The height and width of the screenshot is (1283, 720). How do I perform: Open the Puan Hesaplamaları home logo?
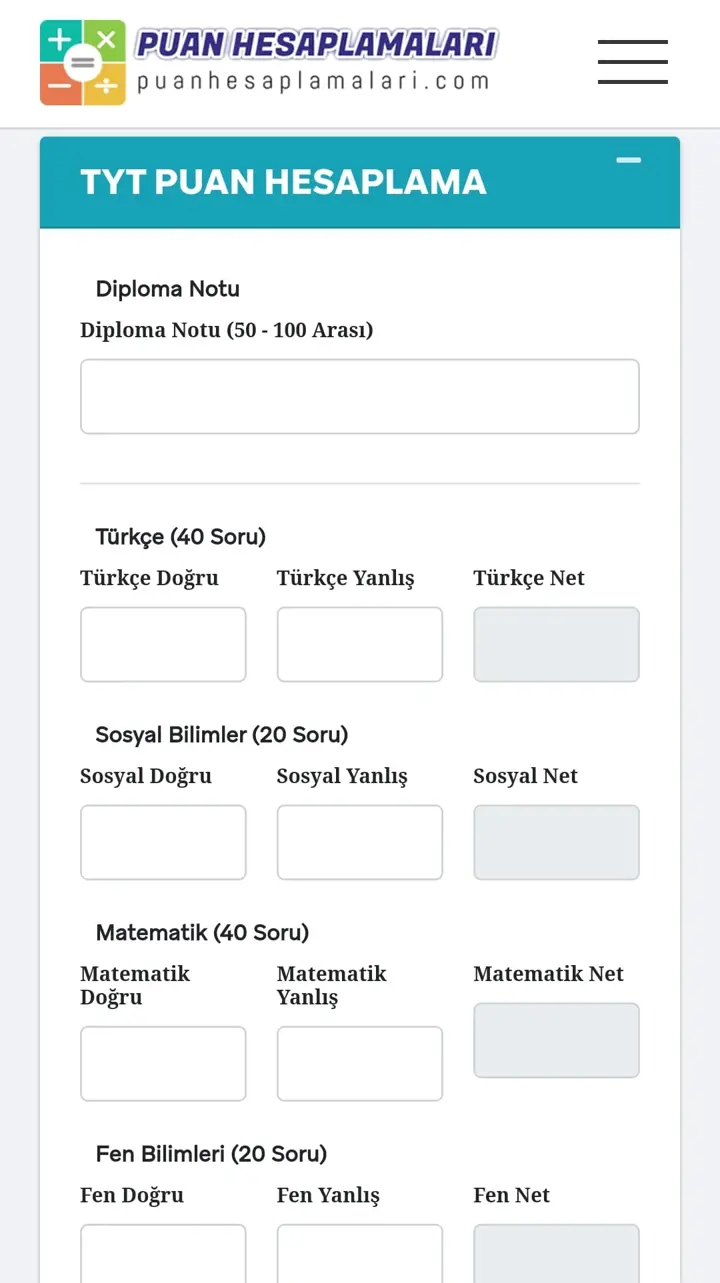[x=269, y=62]
